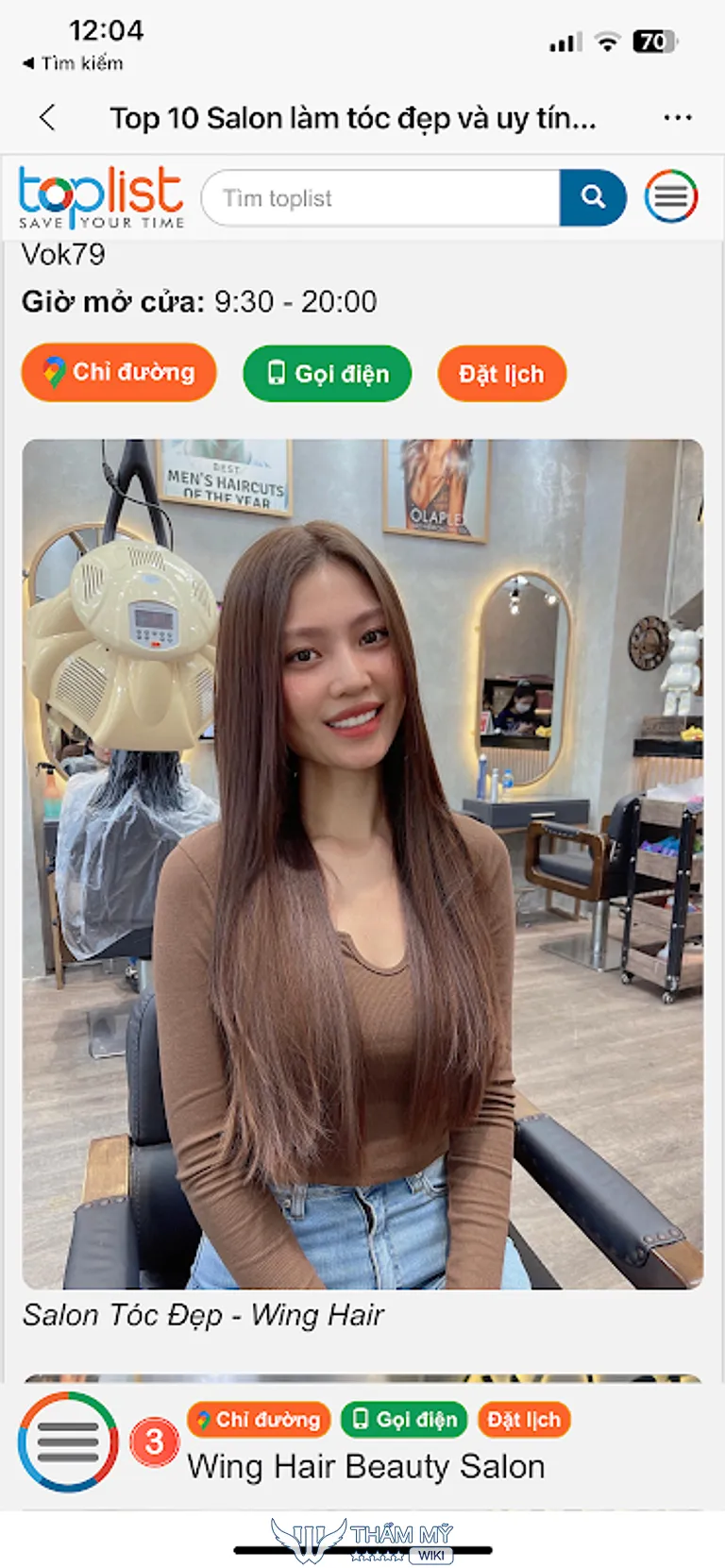The width and height of the screenshot is (725, 1568).
Task: Focus the "Tìm toplist" search field
Action: (381, 198)
